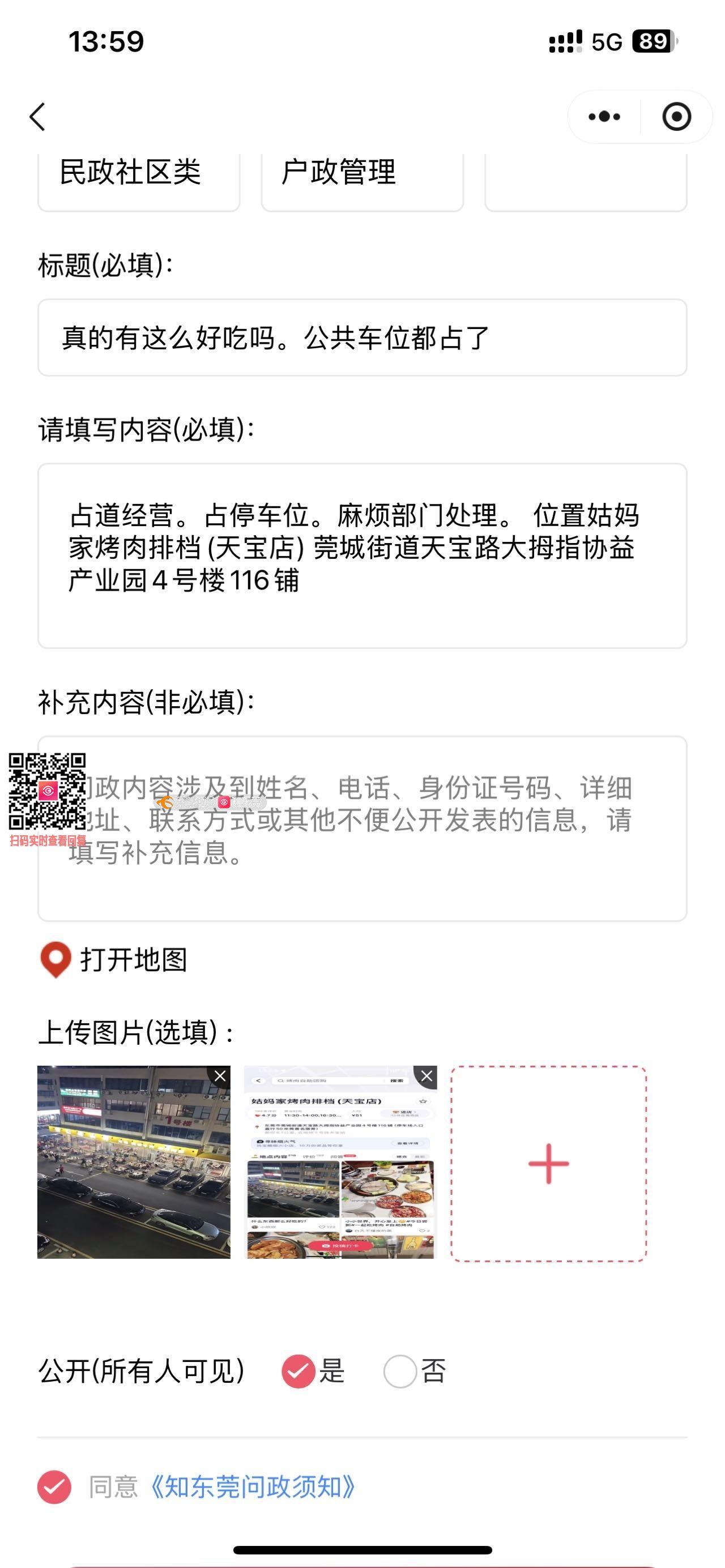Select the 民政社区类 category chip

coord(138,176)
